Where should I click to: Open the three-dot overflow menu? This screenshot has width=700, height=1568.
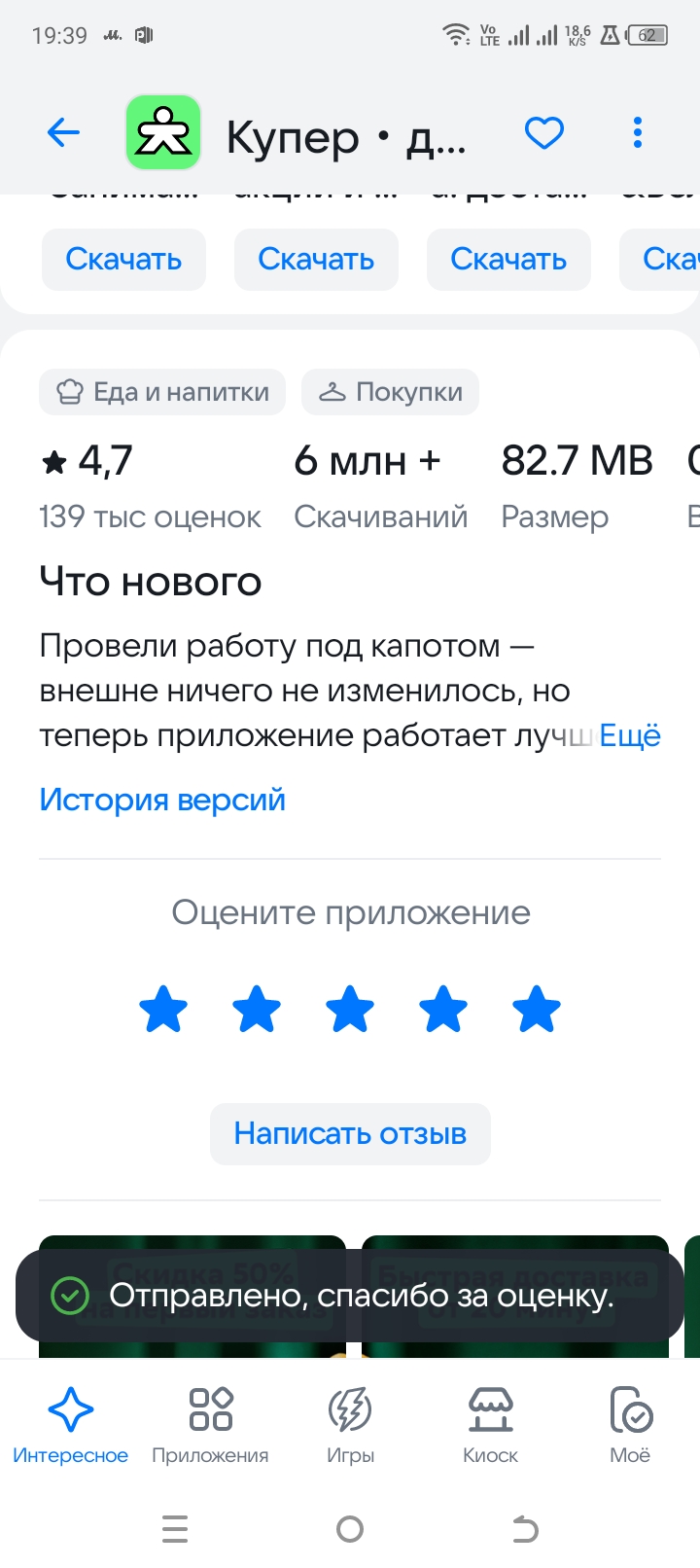tap(637, 132)
